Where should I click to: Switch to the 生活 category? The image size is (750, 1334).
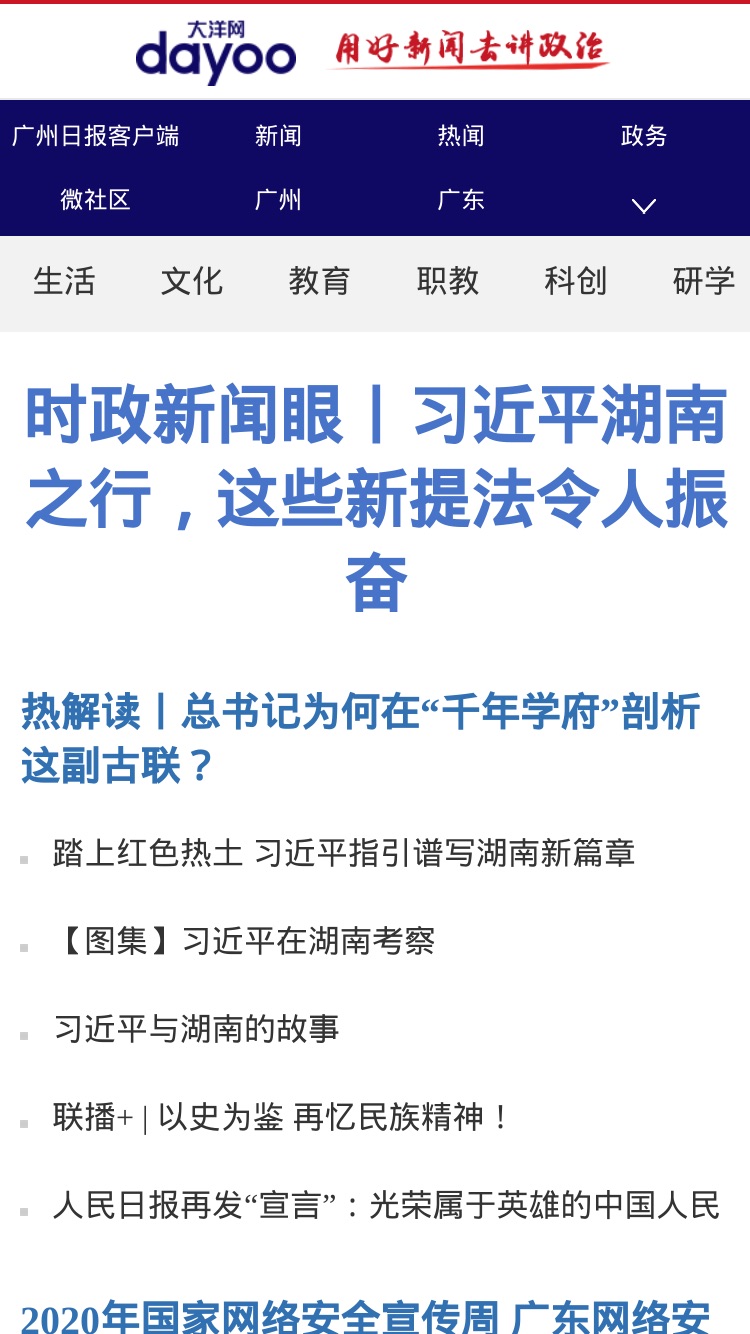[x=64, y=282]
